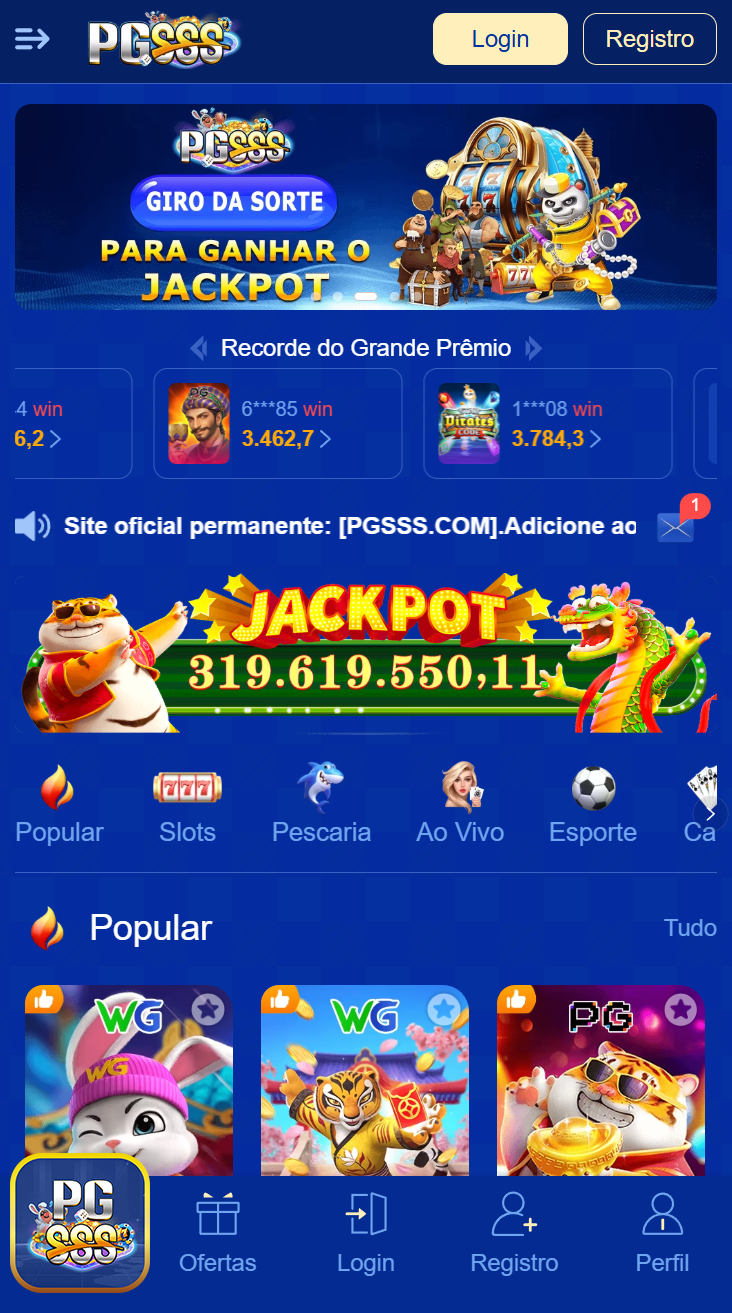This screenshot has width=732, height=1313.
Task: Open the Ofertas gift icon
Action: tap(217, 1214)
